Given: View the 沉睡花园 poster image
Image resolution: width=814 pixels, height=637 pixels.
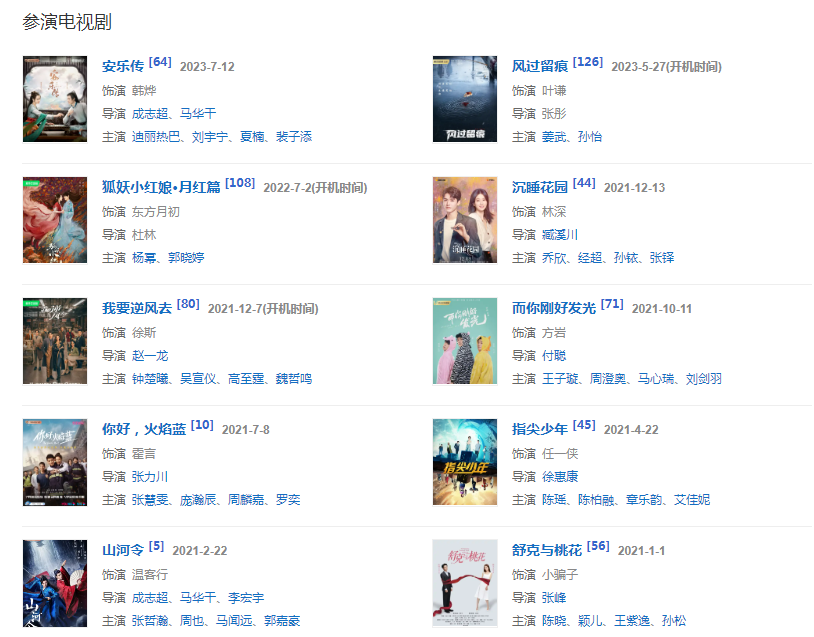Looking at the screenshot, I should click(465, 220).
